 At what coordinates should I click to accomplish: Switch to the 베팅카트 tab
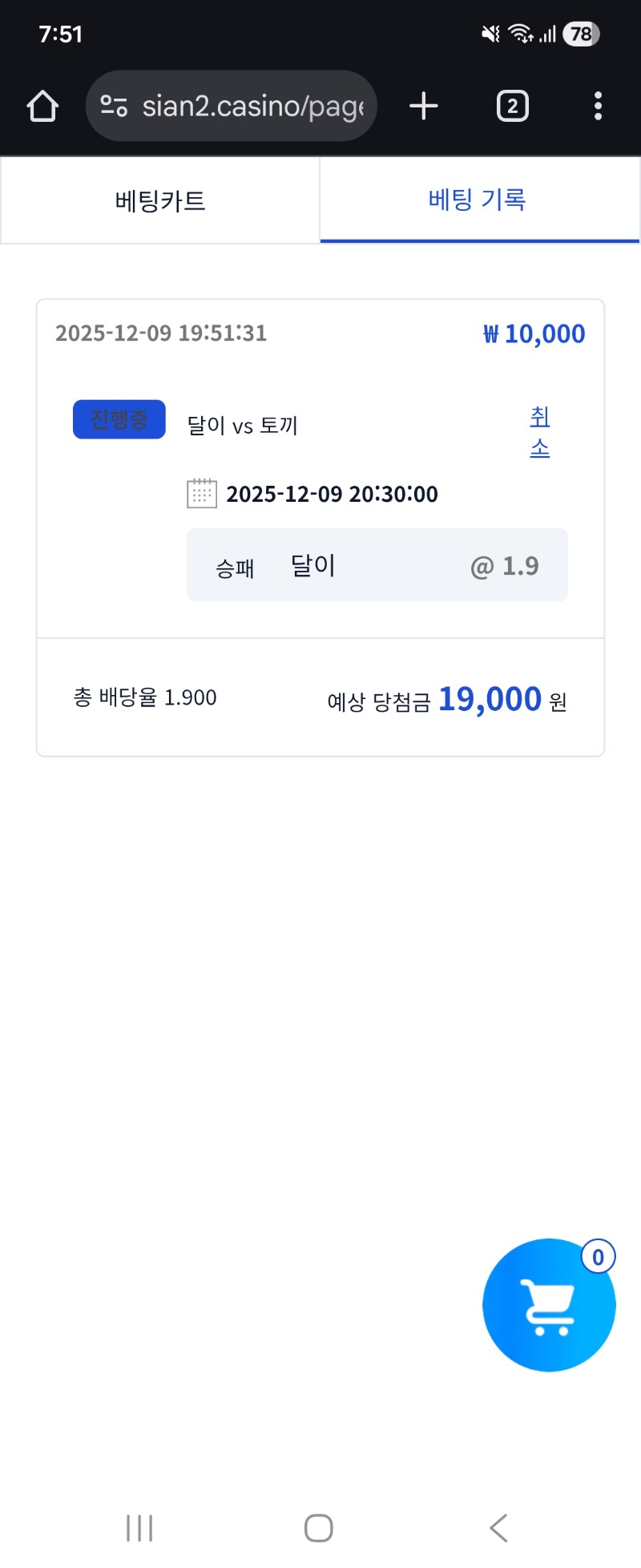coord(159,200)
